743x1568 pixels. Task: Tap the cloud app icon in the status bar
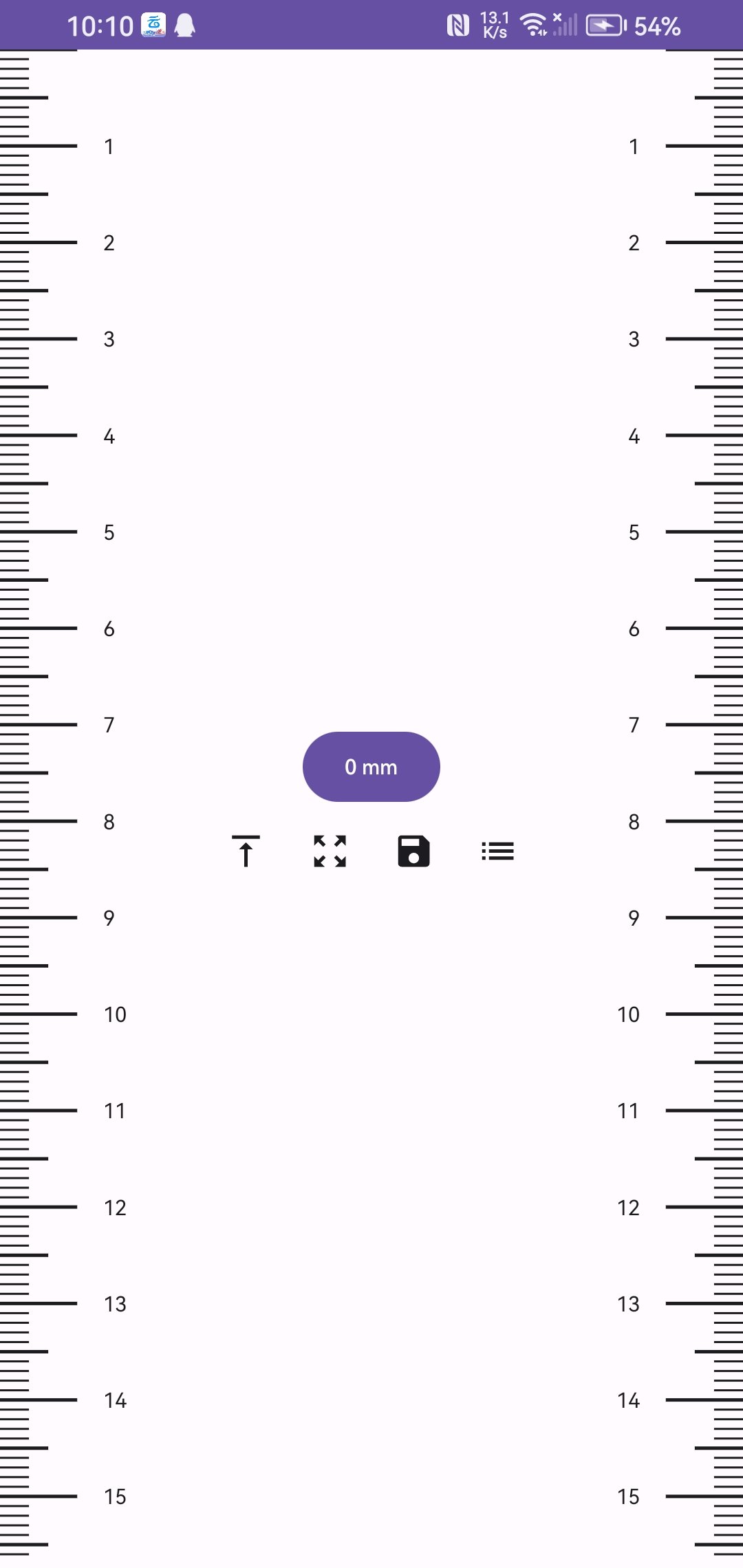pyautogui.click(x=153, y=26)
